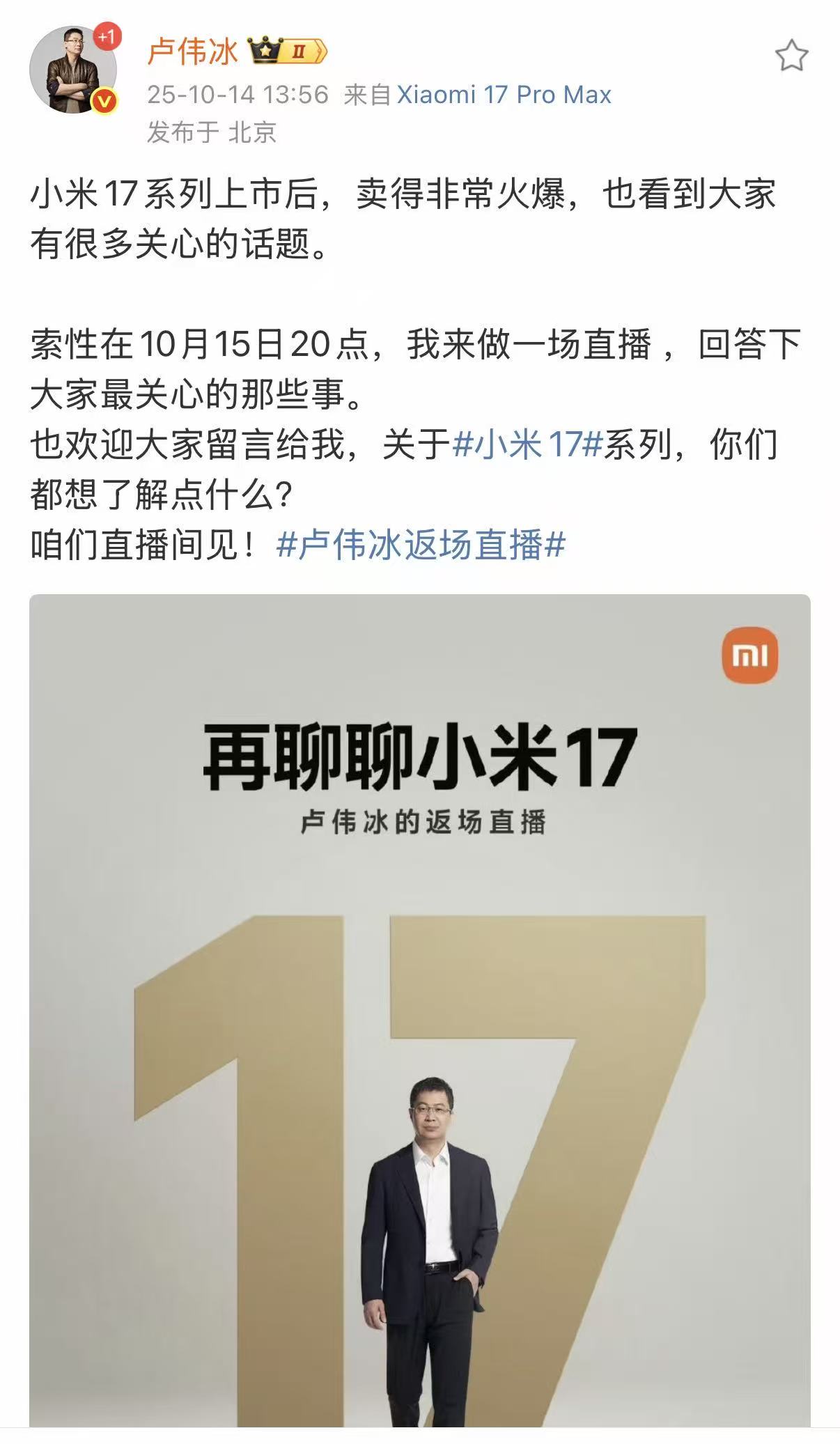Favorite this post with the star icon
The width and height of the screenshot is (840, 1444).
tap(791, 56)
